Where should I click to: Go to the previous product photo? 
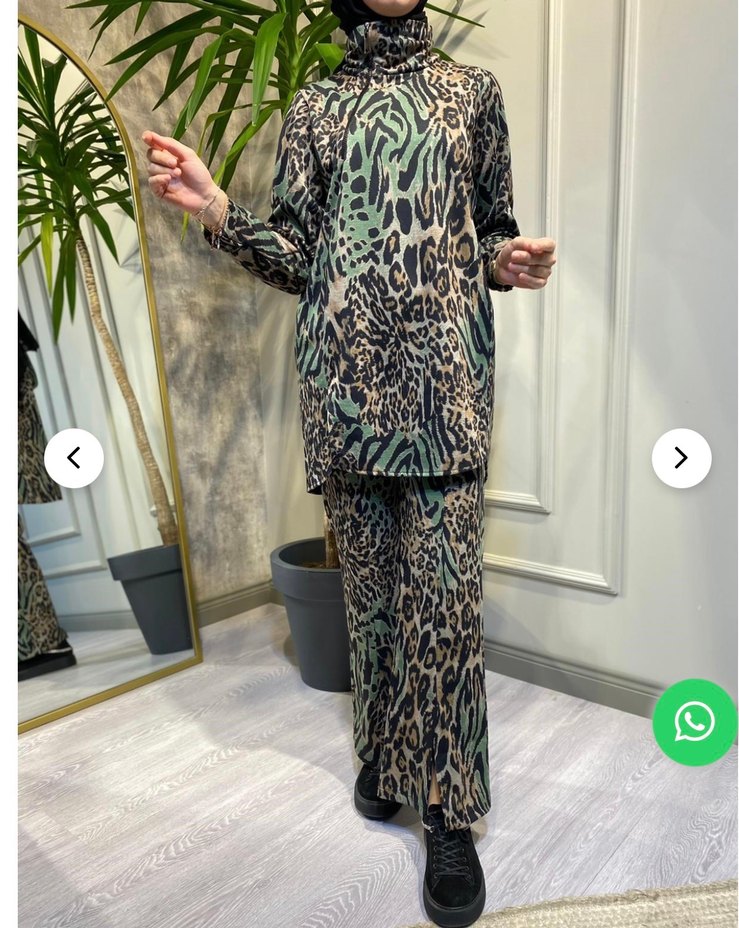pos(74,458)
